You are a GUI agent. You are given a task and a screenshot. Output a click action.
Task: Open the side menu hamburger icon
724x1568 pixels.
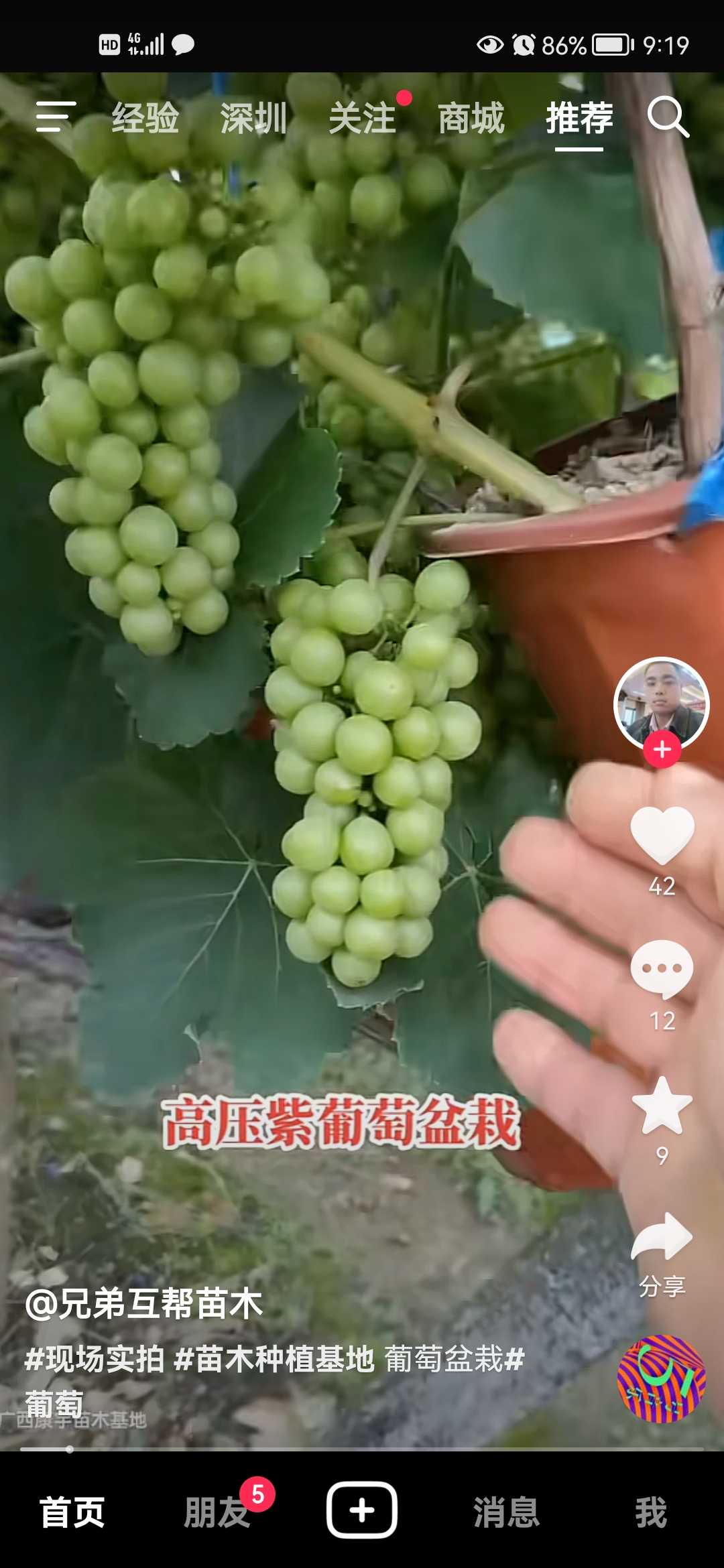(x=56, y=117)
